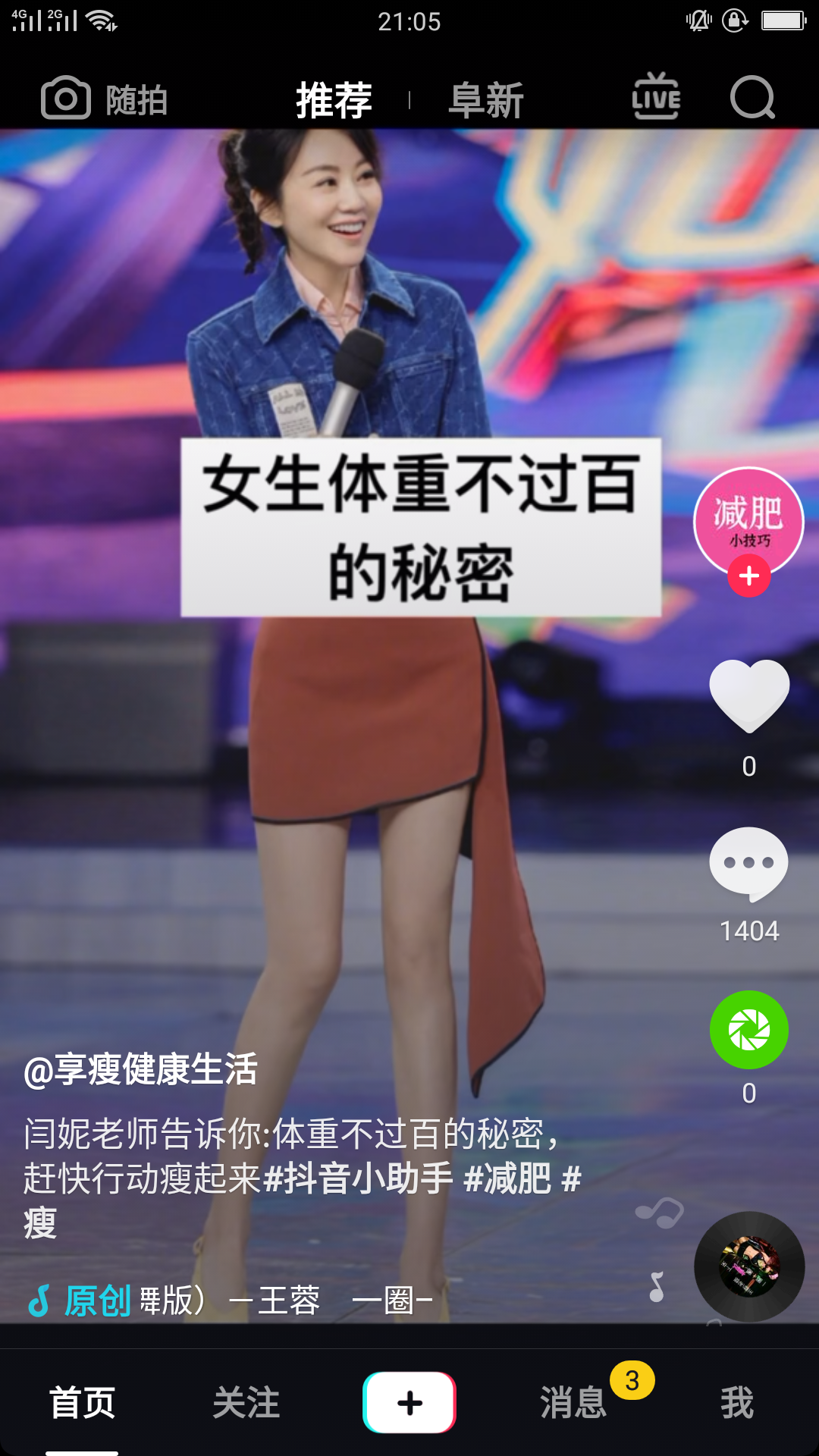Screen dimensions: 819x1456
Task: Open the LIVE streams icon
Action: coord(656,97)
